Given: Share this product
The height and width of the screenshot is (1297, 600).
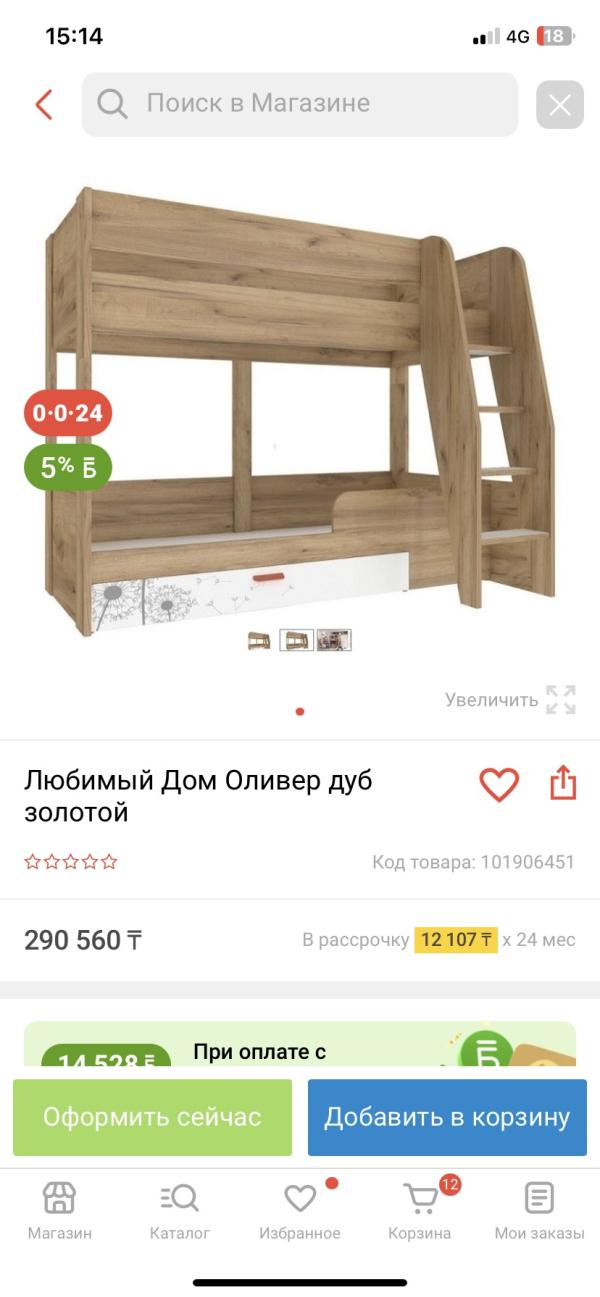Looking at the screenshot, I should [x=563, y=784].
